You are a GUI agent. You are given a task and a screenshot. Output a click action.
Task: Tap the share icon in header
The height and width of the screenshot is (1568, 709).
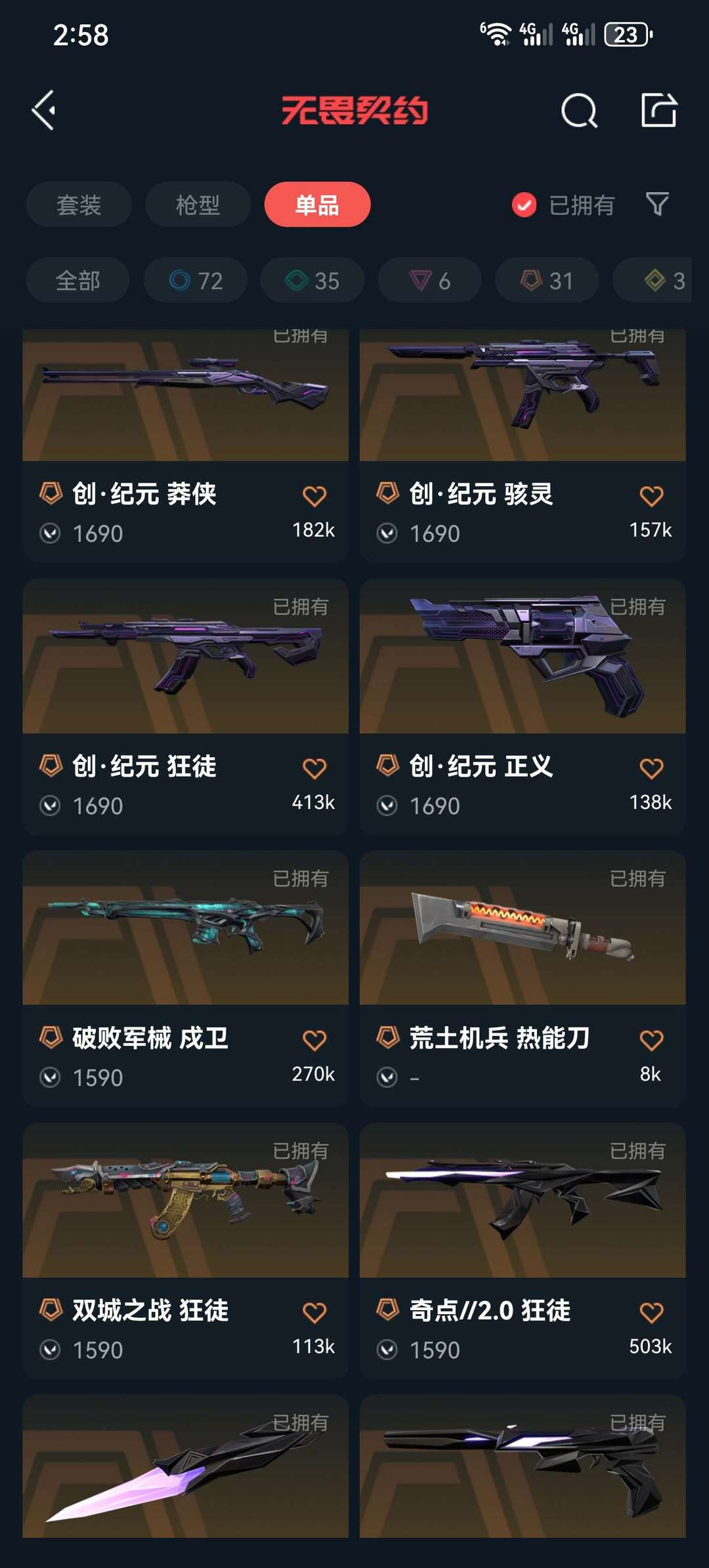point(658,110)
